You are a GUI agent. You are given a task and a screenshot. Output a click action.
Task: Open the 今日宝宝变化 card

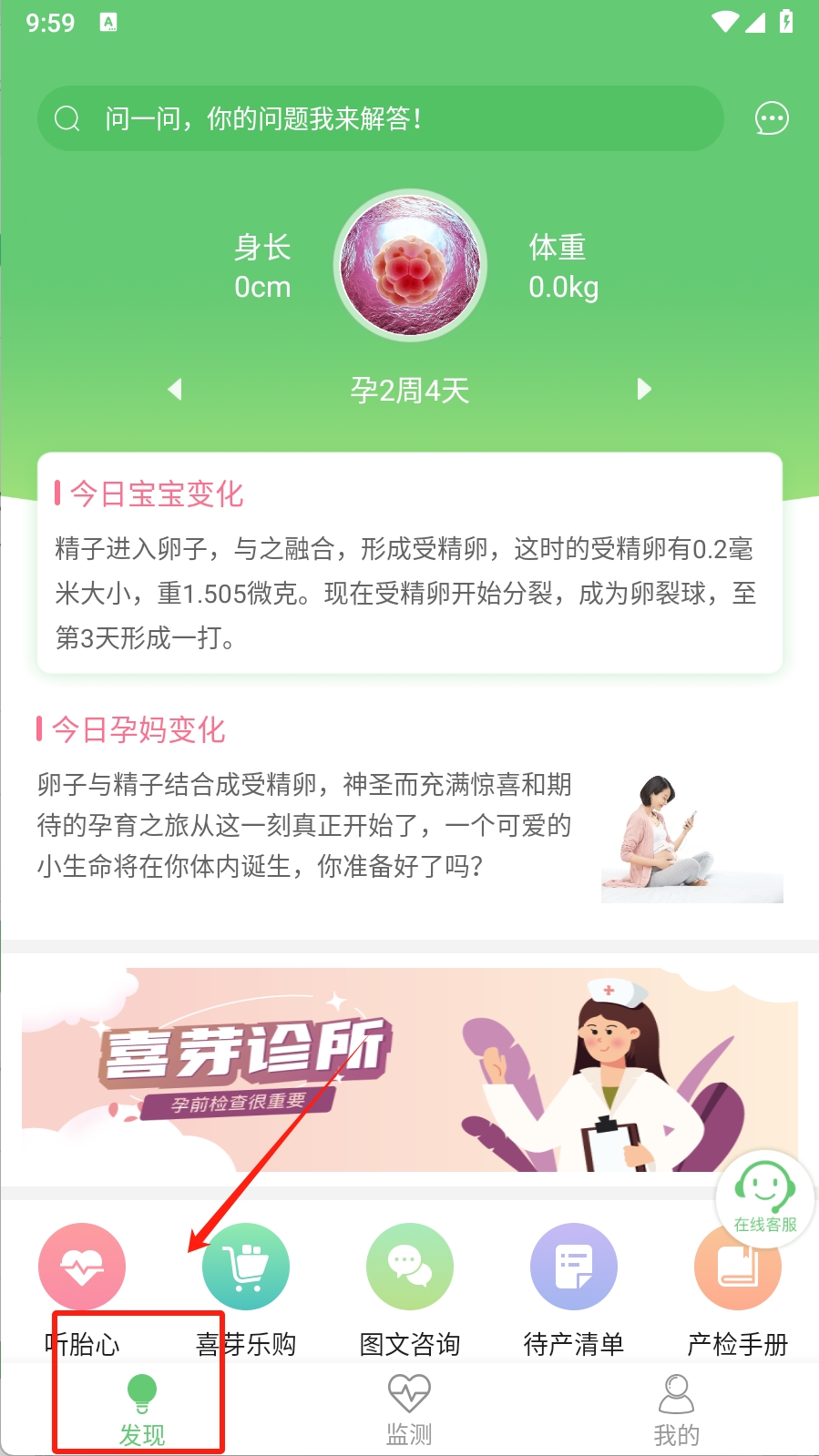click(409, 563)
